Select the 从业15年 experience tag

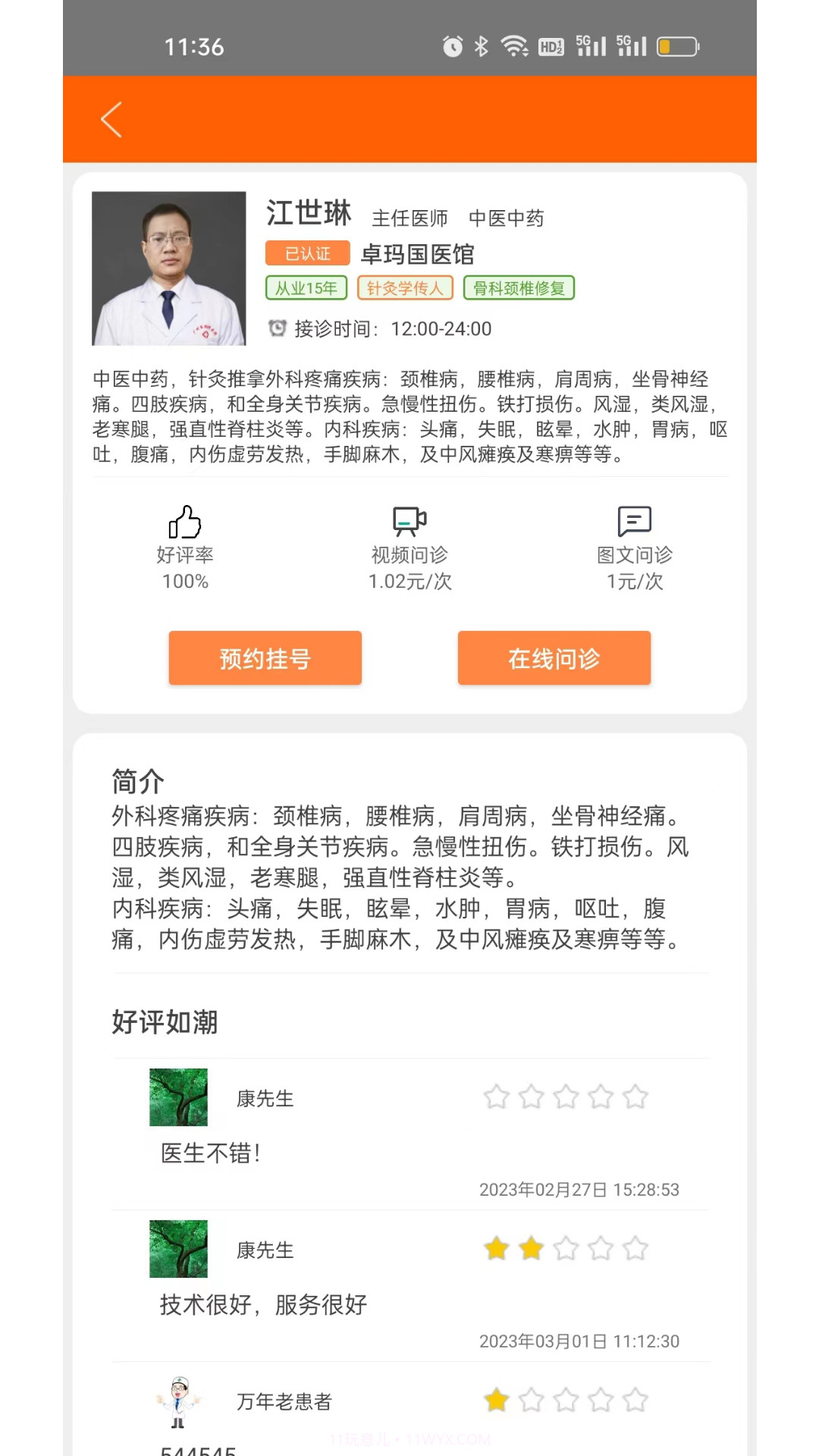[306, 288]
